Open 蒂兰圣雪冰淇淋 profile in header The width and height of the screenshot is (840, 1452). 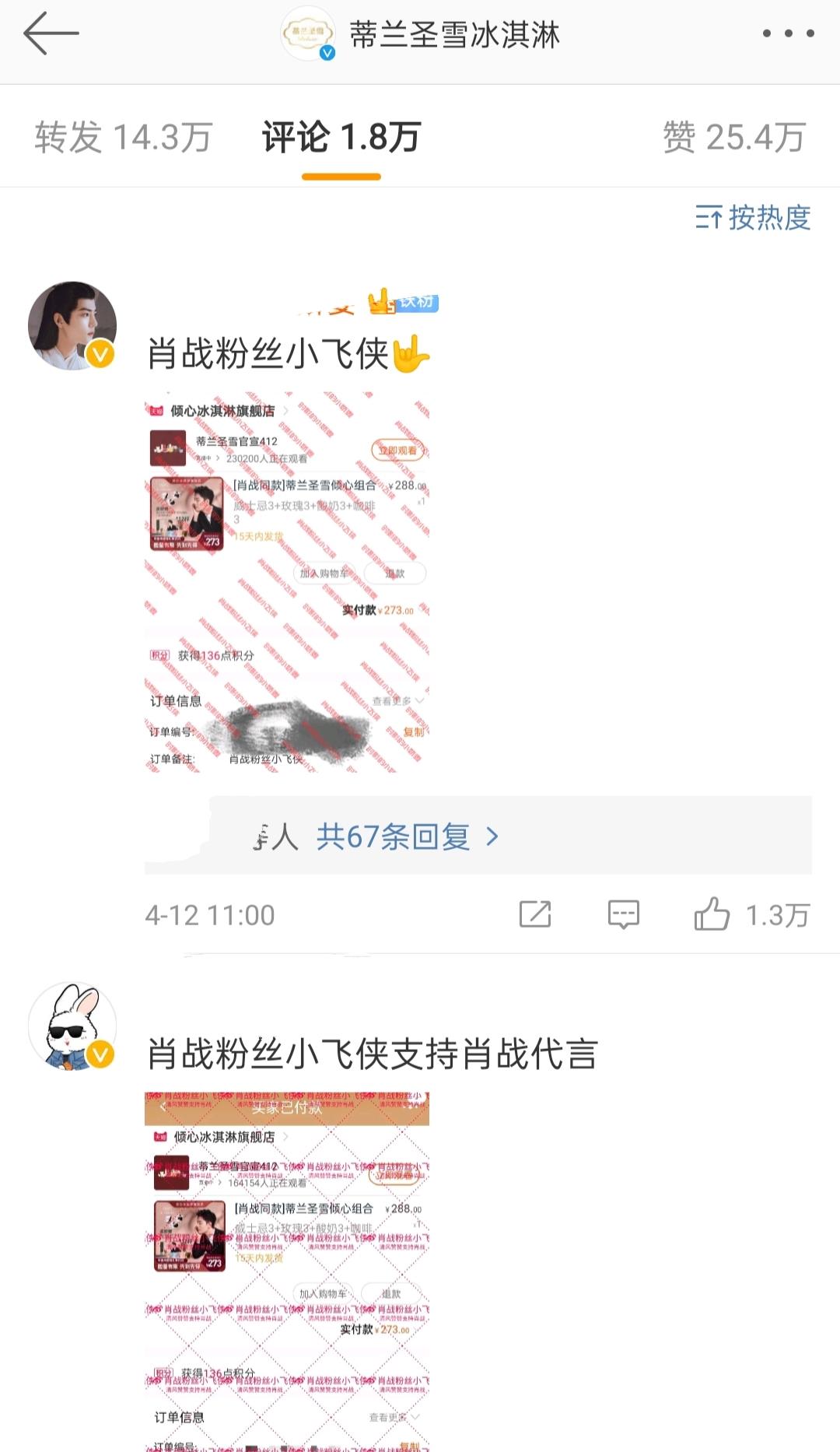(453, 35)
